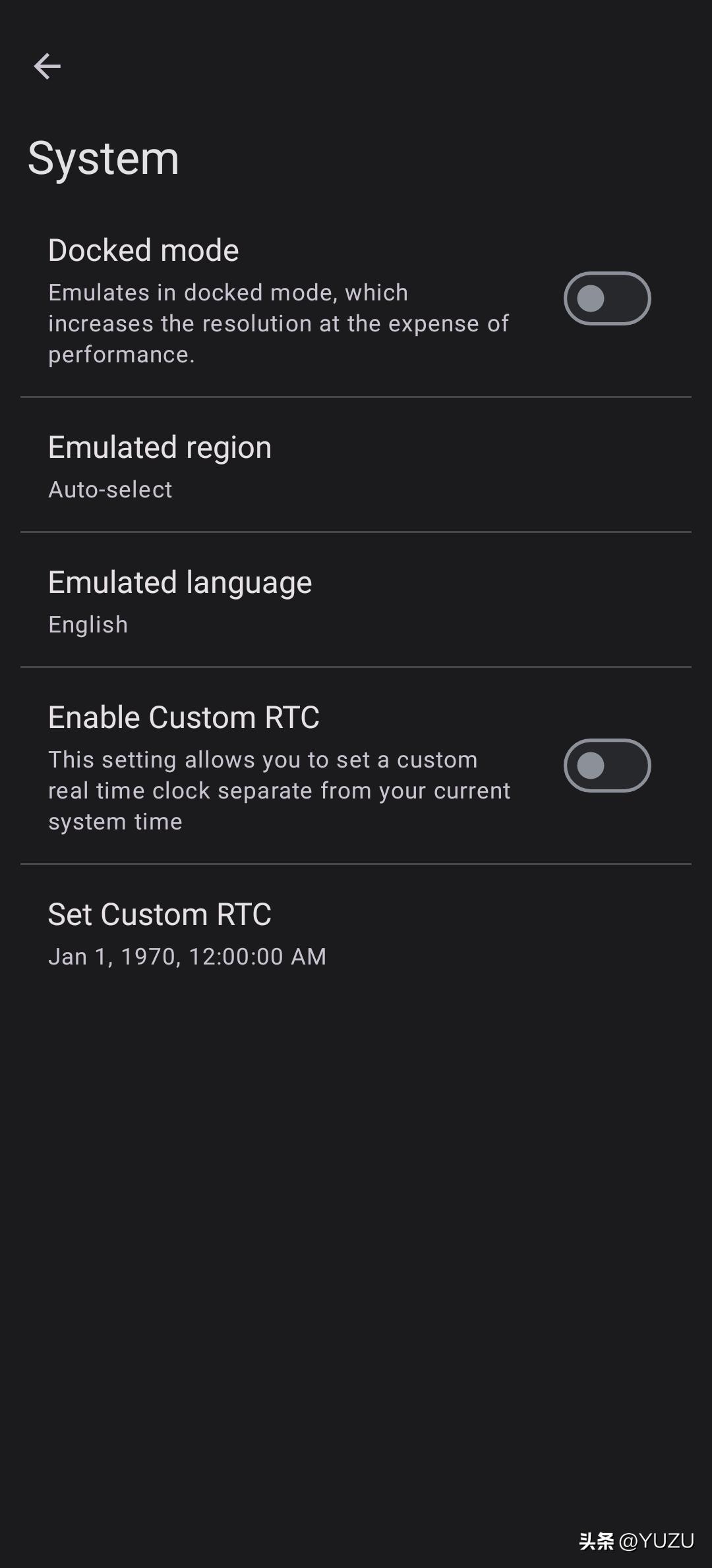Change the Emulated language setting
Viewport: 712px width, 1568px height.
[x=356, y=601]
